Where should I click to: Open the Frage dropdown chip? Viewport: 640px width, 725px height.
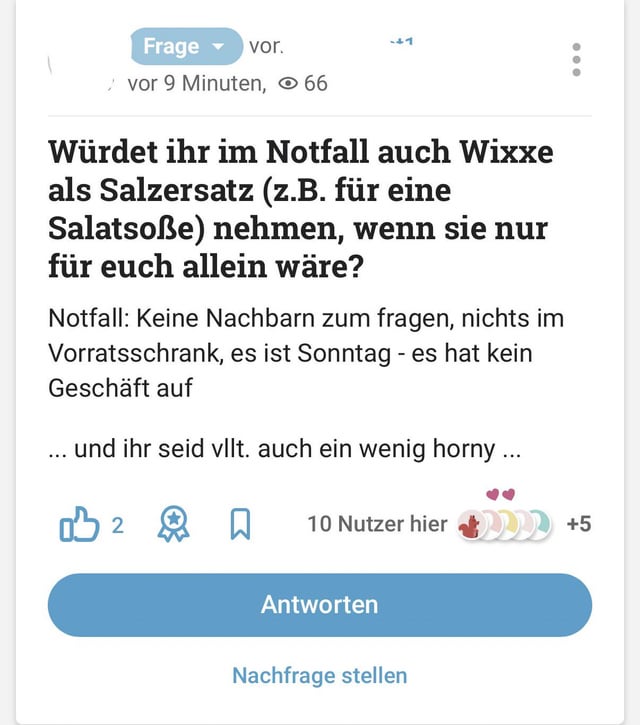click(x=186, y=46)
